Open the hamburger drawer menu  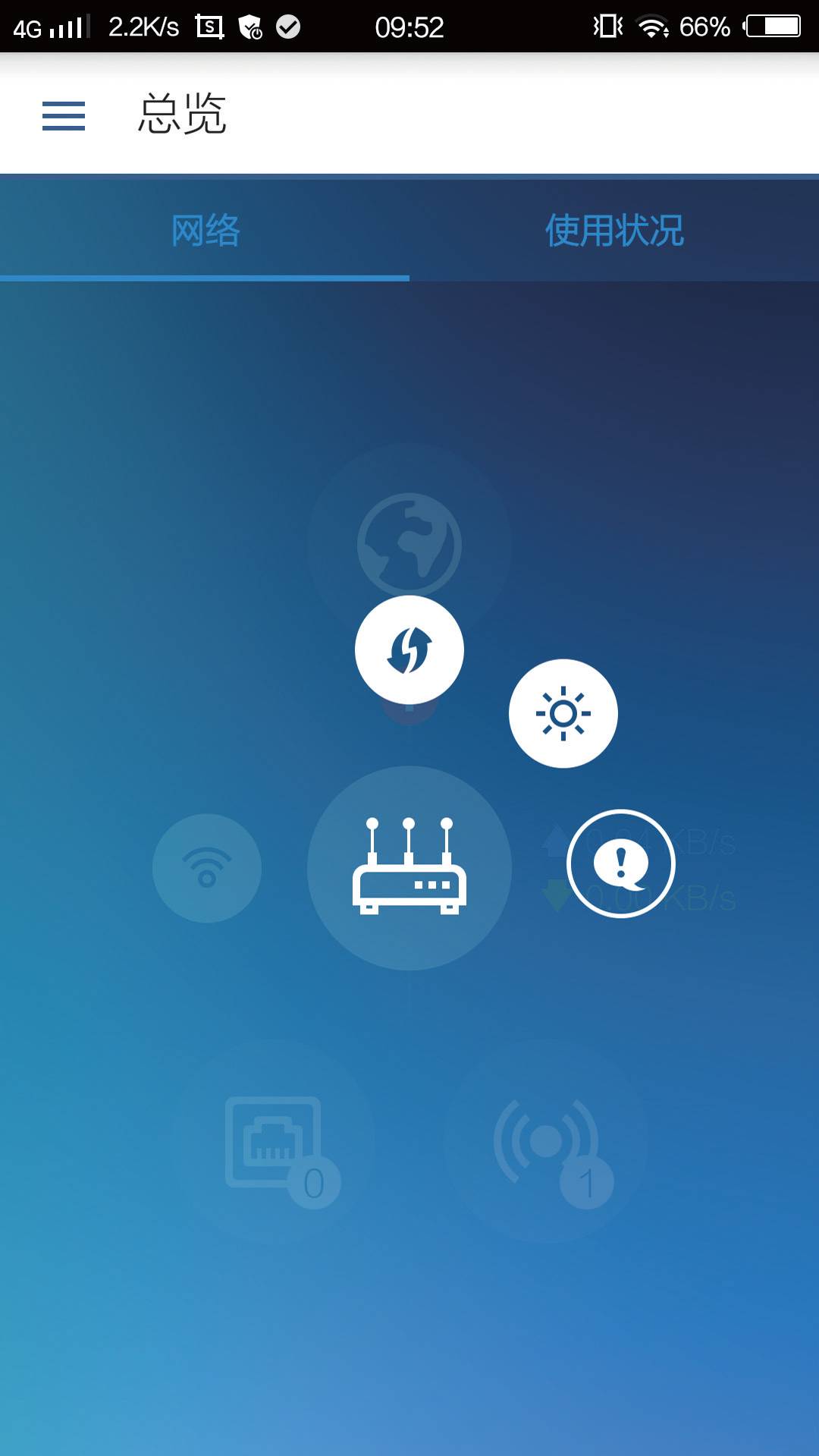64,116
